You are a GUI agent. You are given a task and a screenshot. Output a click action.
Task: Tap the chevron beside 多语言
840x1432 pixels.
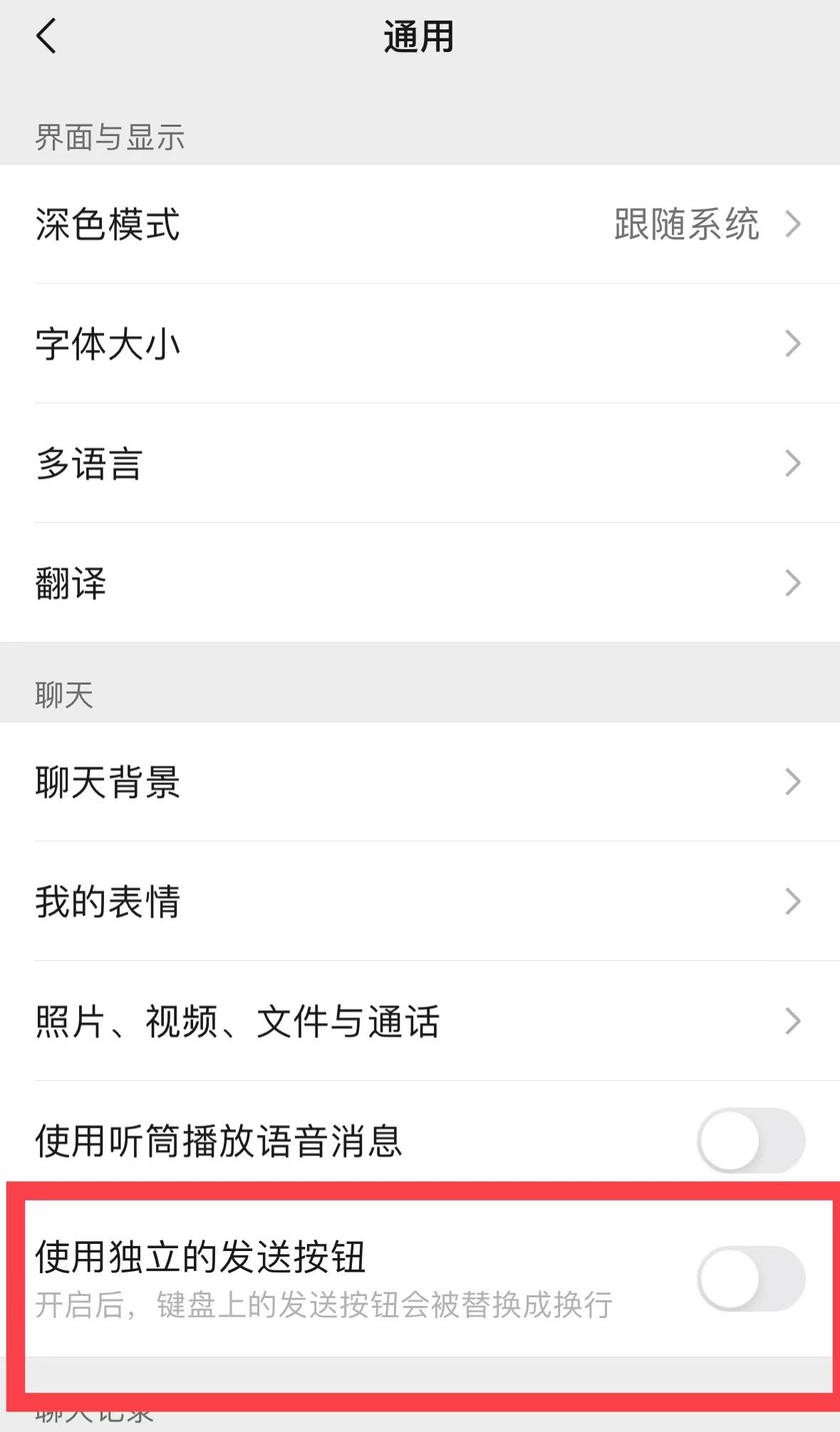[x=793, y=464]
